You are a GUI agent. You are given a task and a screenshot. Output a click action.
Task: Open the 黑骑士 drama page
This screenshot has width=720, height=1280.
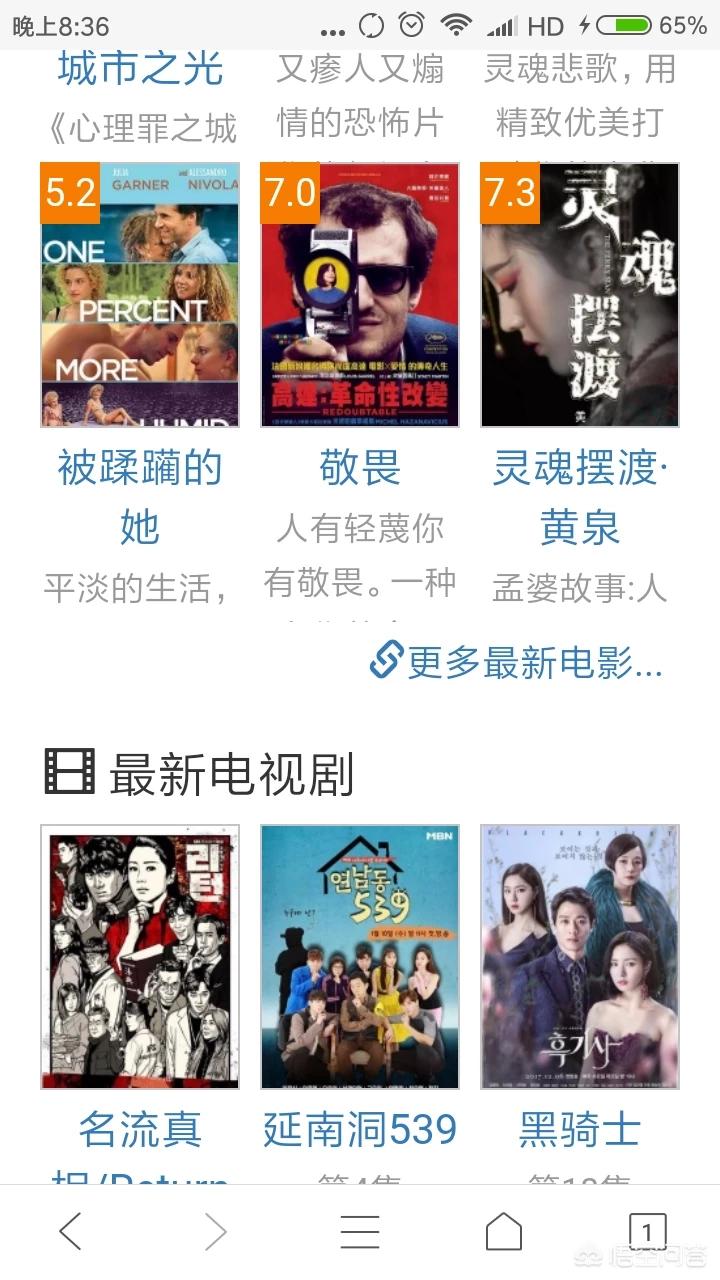pyautogui.click(x=578, y=1127)
